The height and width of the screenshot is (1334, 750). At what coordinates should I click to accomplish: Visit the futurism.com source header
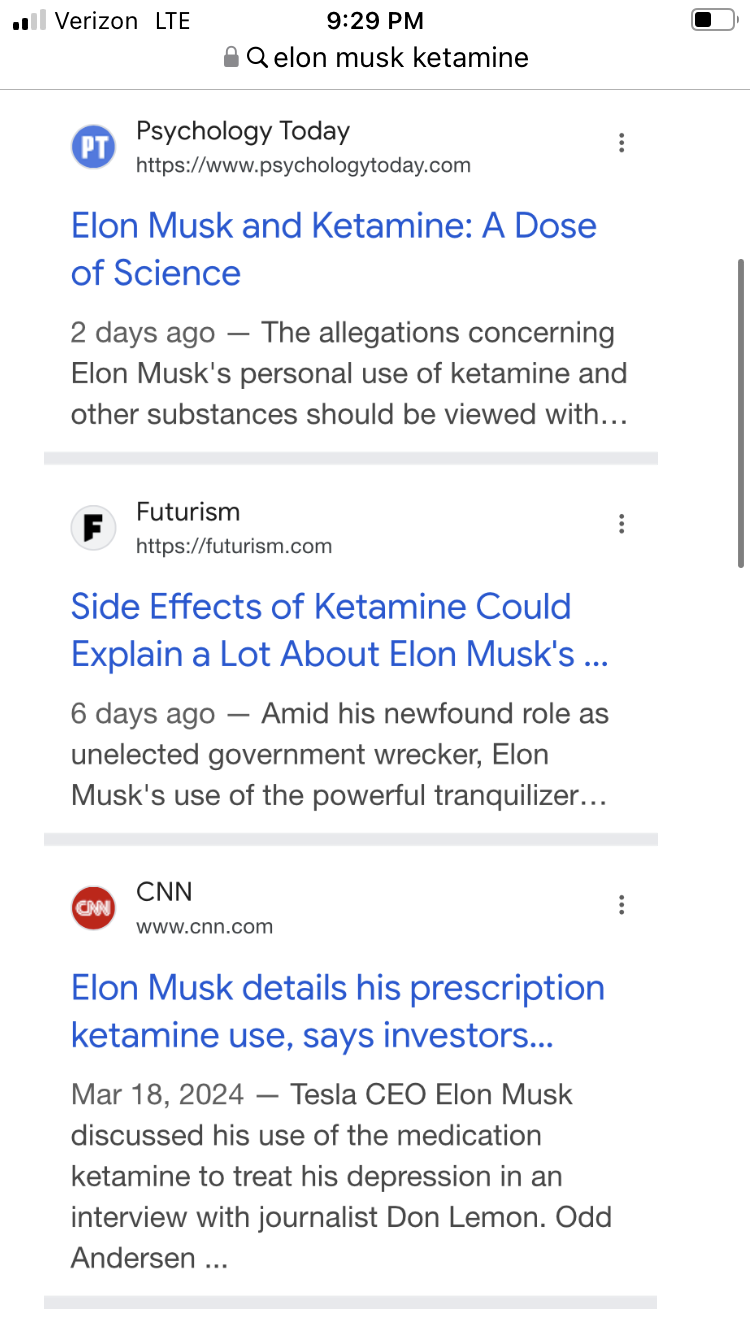click(202, 528)
